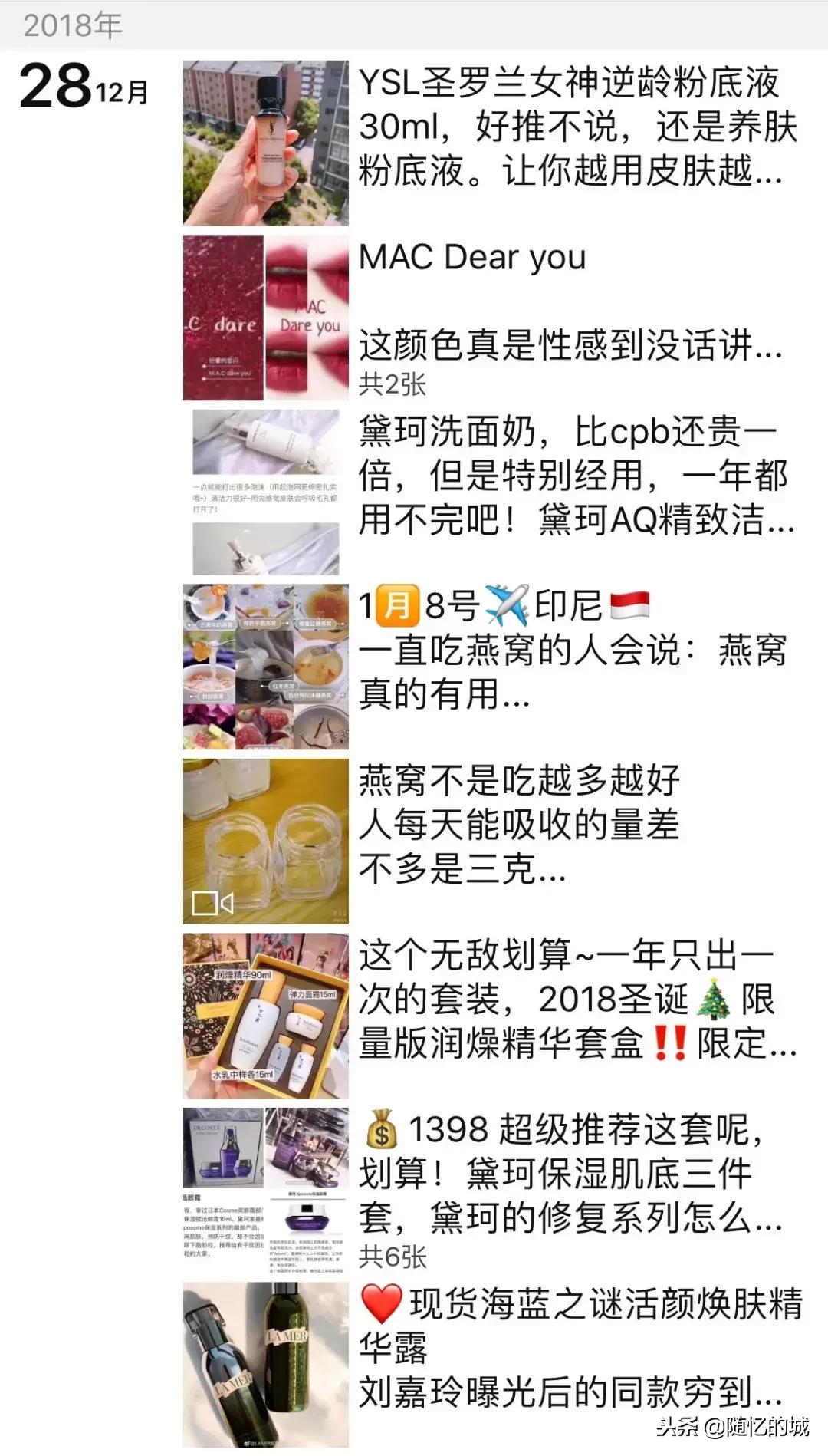Open the YSL 圣罗兰 foundation post thumbnail
This screenshot has height=1456, width=828.
pyautogui.click(x=264, y=142)
